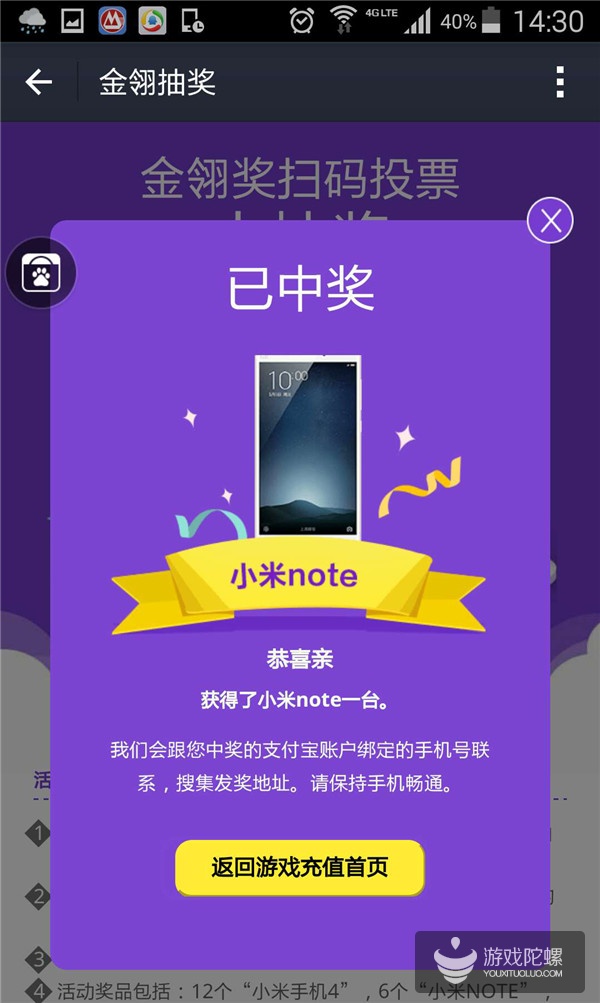Open the floating paw icon
This screenshot has width=600, height=1003.
pos(42,272)
